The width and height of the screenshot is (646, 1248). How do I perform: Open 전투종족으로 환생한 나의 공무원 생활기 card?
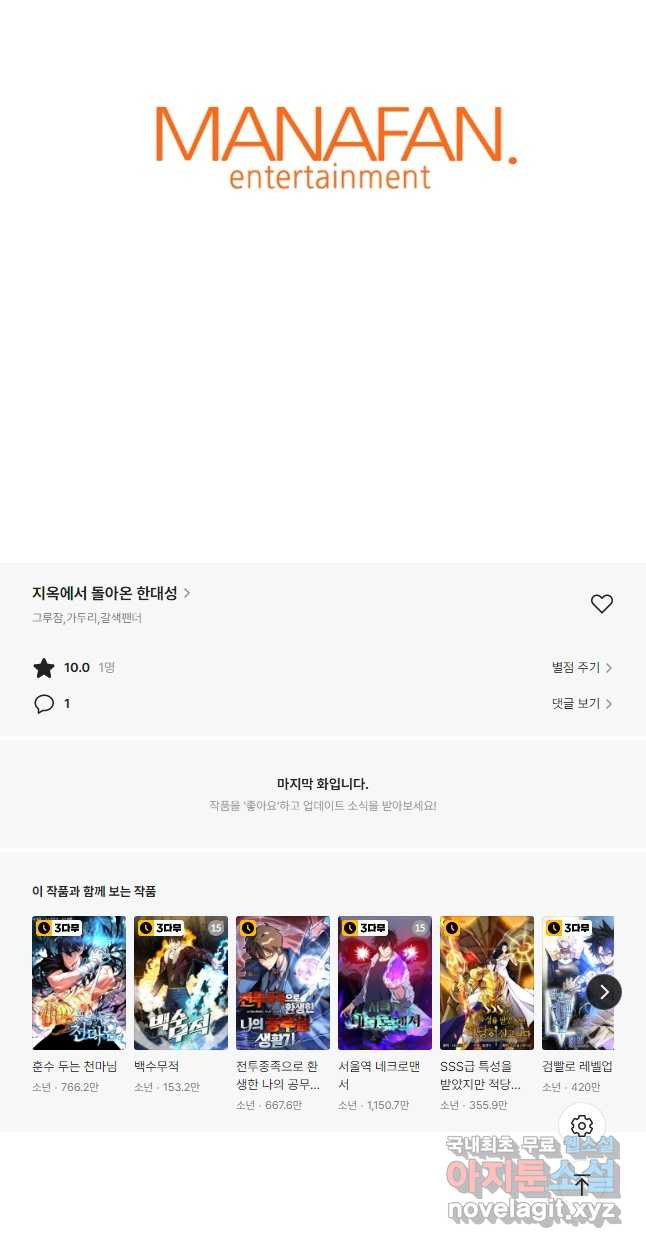[x=283, y=982]
